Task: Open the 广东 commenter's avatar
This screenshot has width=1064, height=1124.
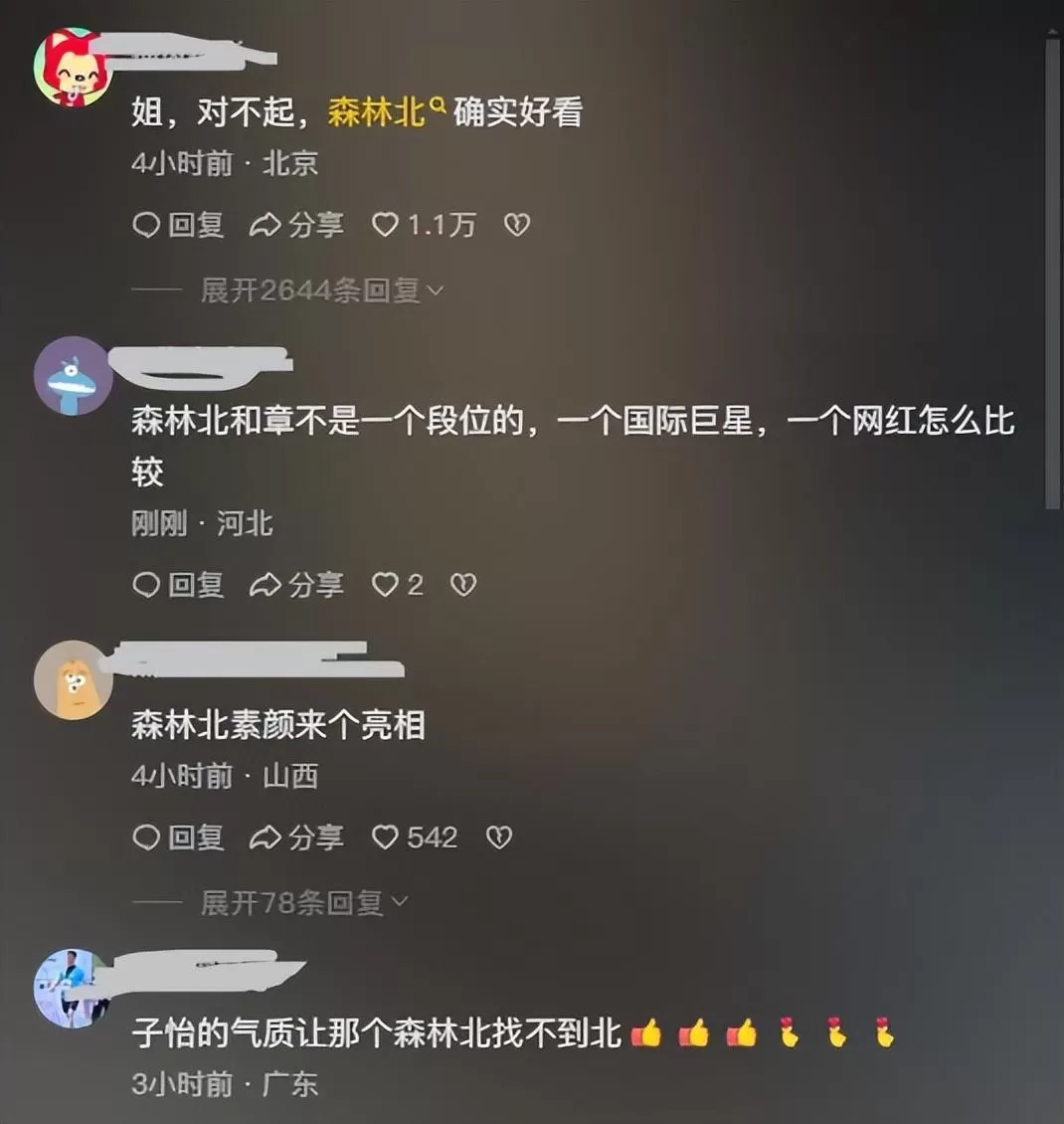Action: (73, 987)
